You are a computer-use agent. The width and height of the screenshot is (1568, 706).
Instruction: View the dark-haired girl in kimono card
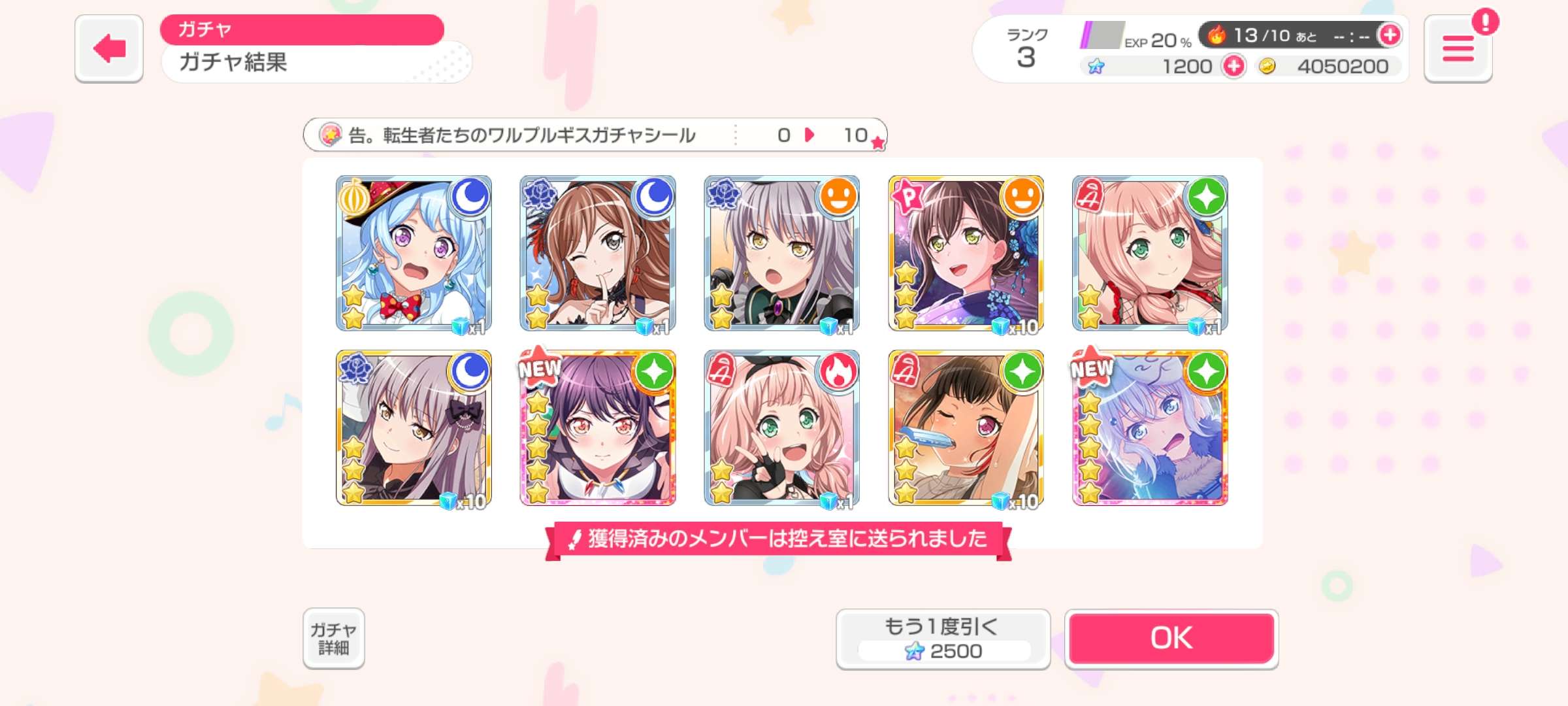coord(966,254)
